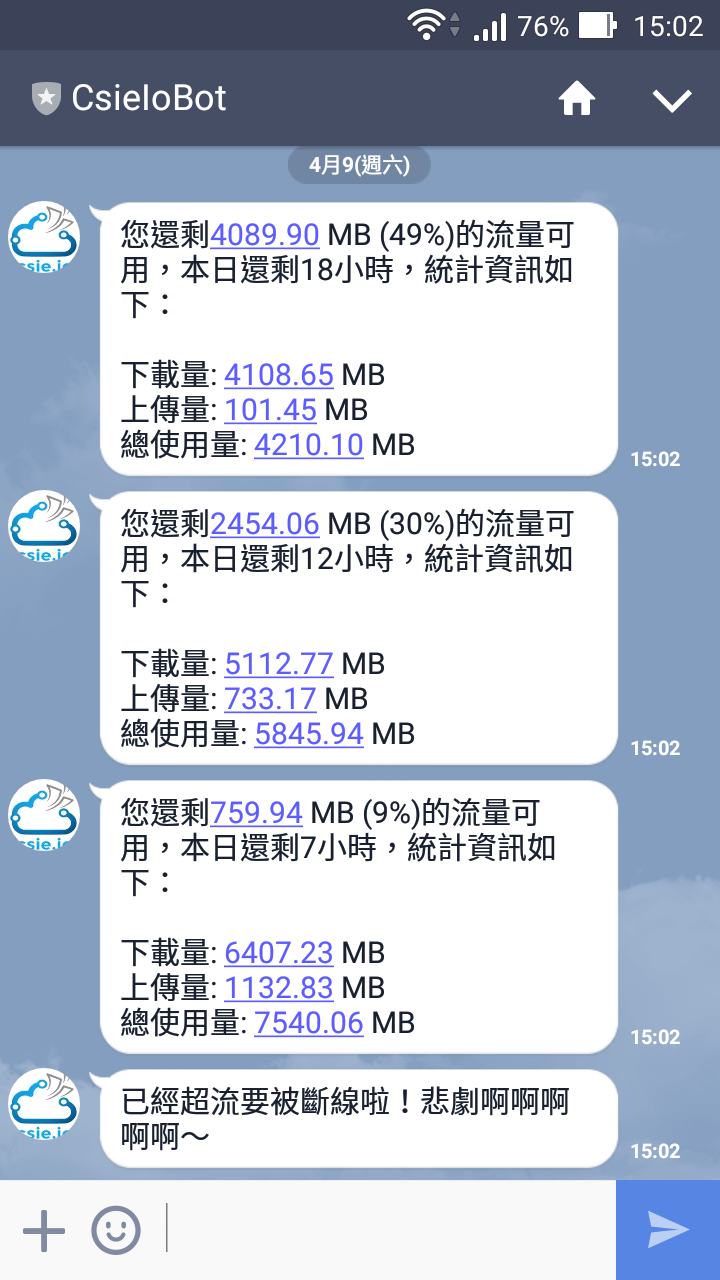Screen dimensions: 720x1280
Task: Tap the 4089.90 remaining data link
Action: [265, 235]
